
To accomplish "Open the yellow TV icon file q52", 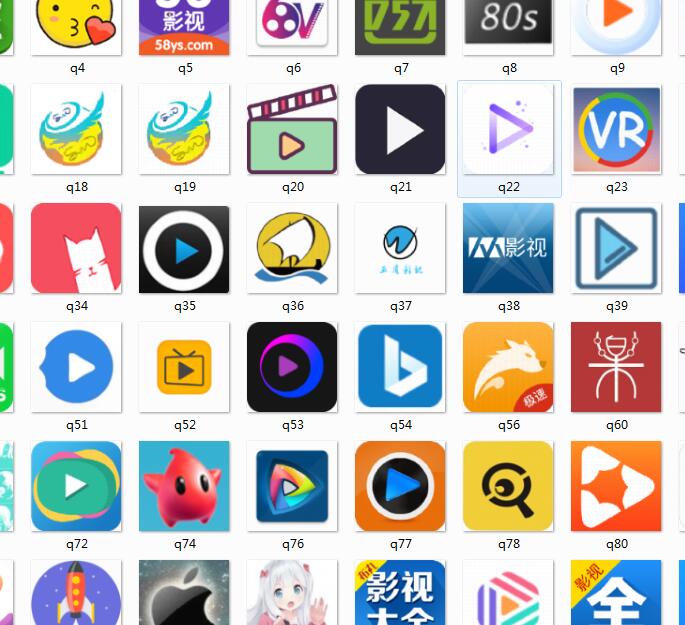I will click(x=184, y=367).
